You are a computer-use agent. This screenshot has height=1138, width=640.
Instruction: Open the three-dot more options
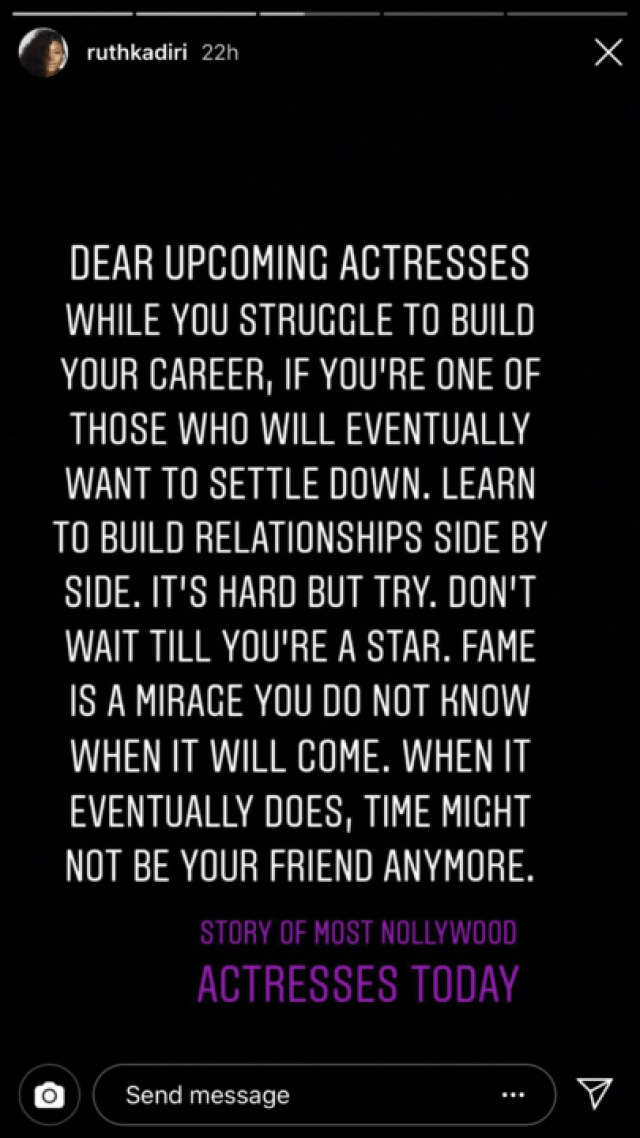[x=513, y=1095]
